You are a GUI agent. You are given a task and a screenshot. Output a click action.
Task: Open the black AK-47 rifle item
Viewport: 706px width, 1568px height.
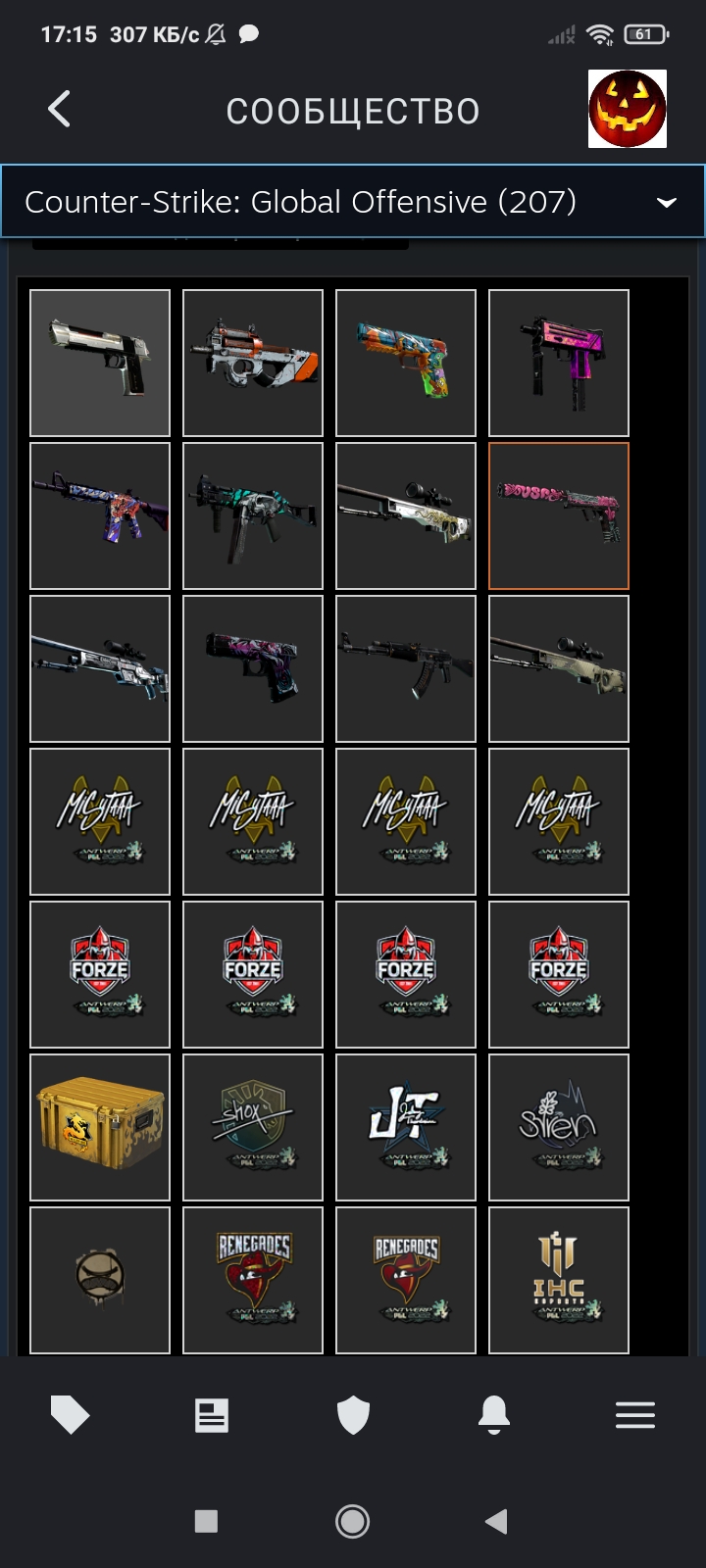406,668
